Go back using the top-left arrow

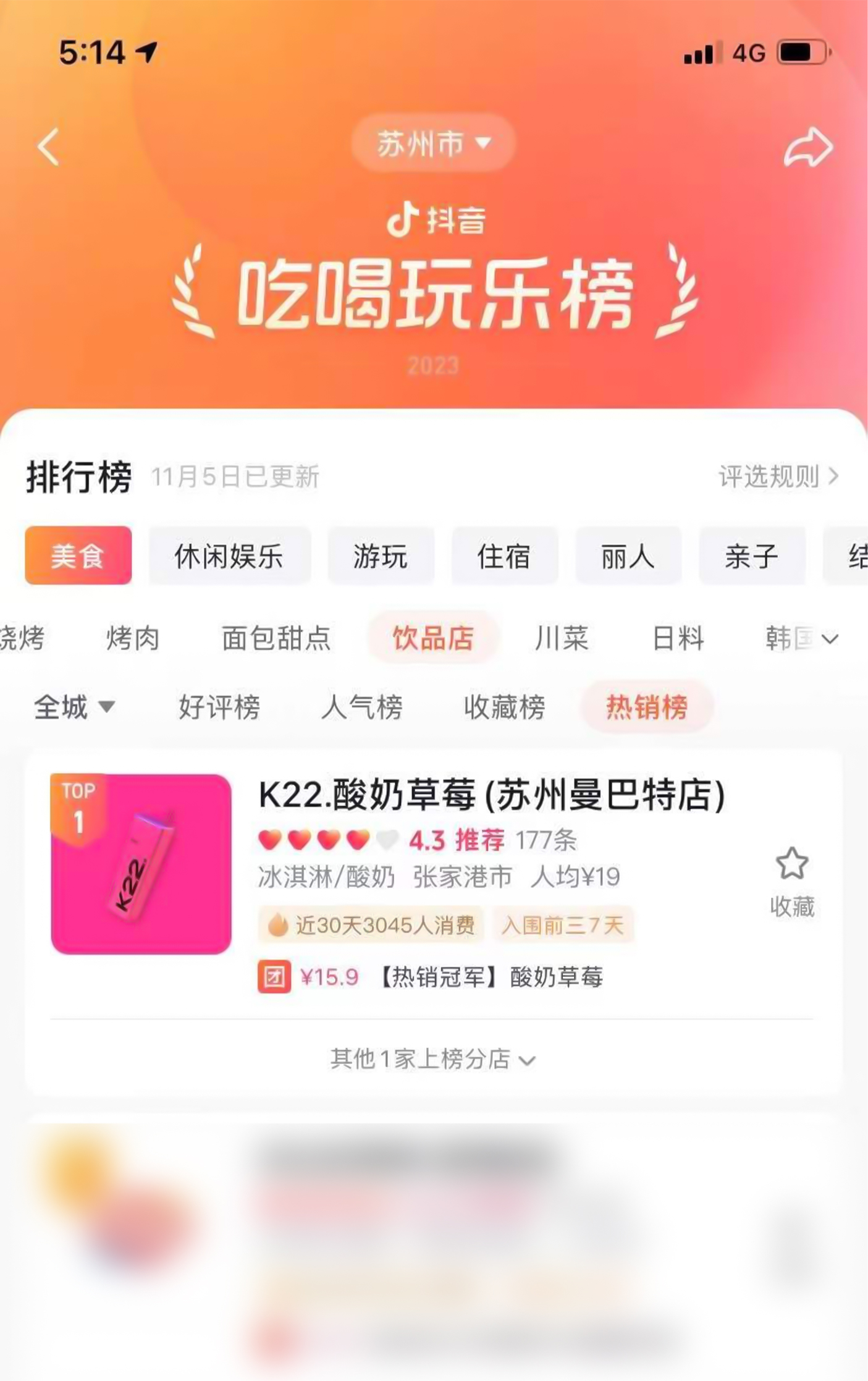pos(48,147)
